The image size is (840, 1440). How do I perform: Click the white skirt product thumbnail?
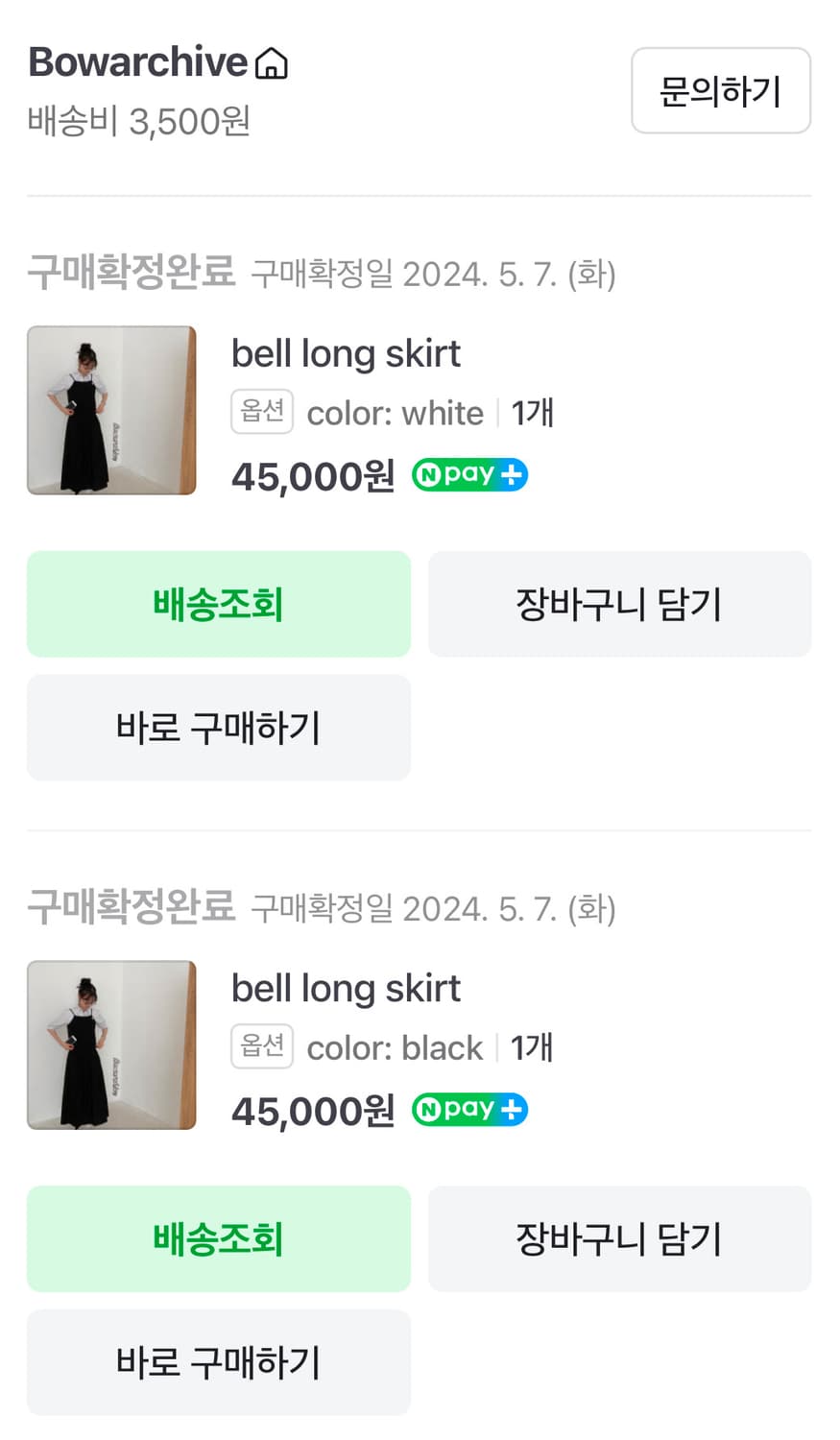pos(110,410)
